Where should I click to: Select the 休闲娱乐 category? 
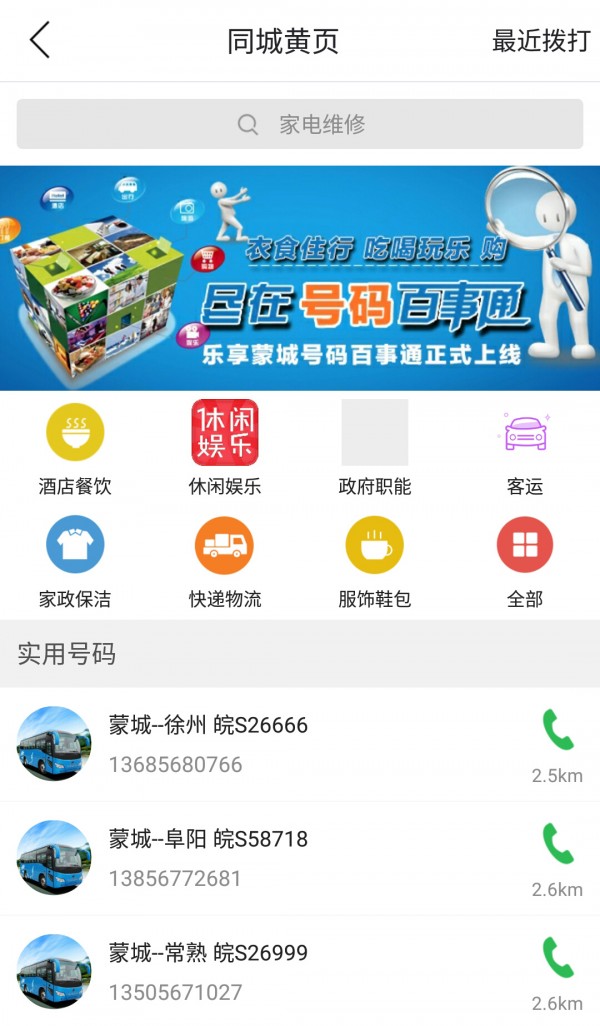point(225,447)
